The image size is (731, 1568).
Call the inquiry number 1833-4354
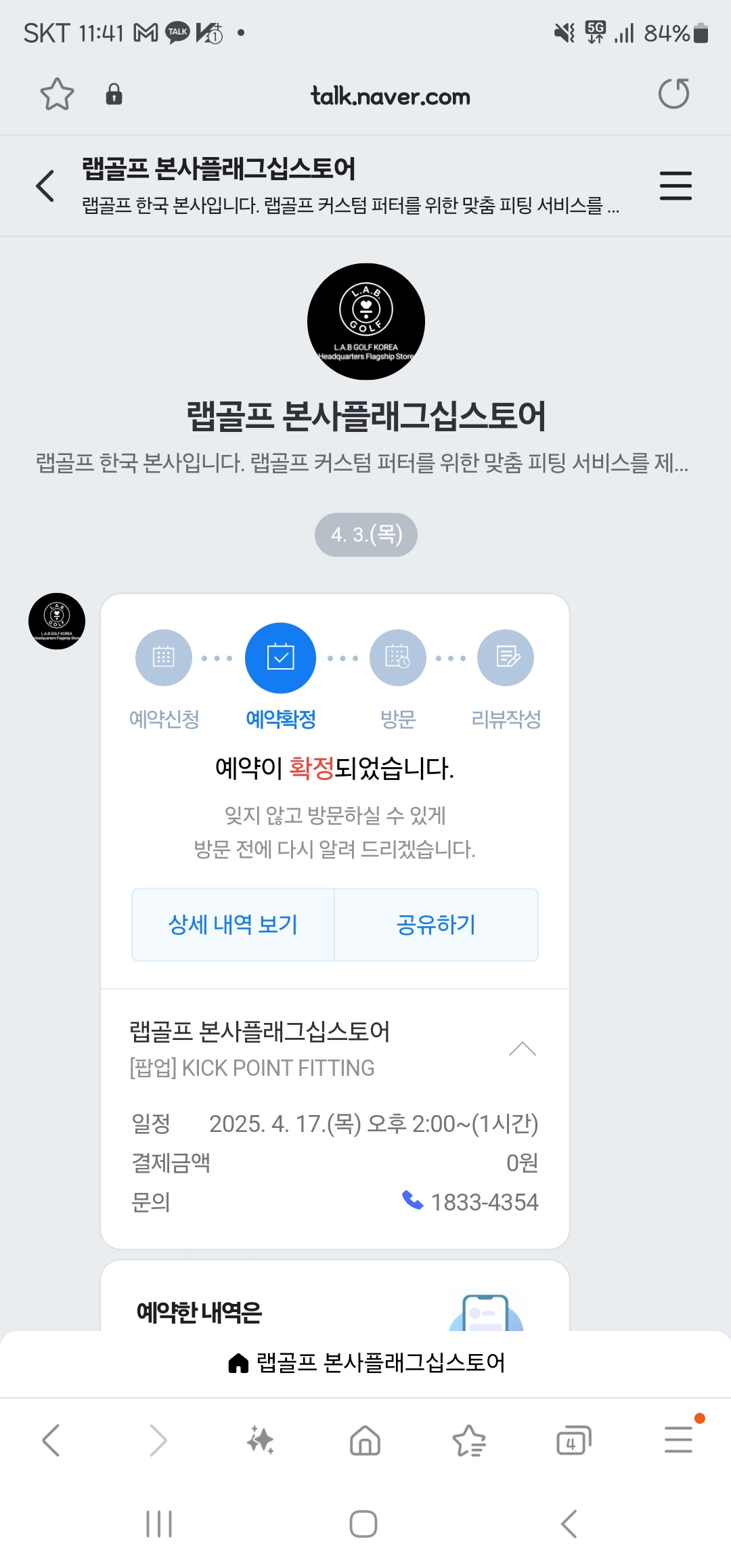coord(471,1202)
